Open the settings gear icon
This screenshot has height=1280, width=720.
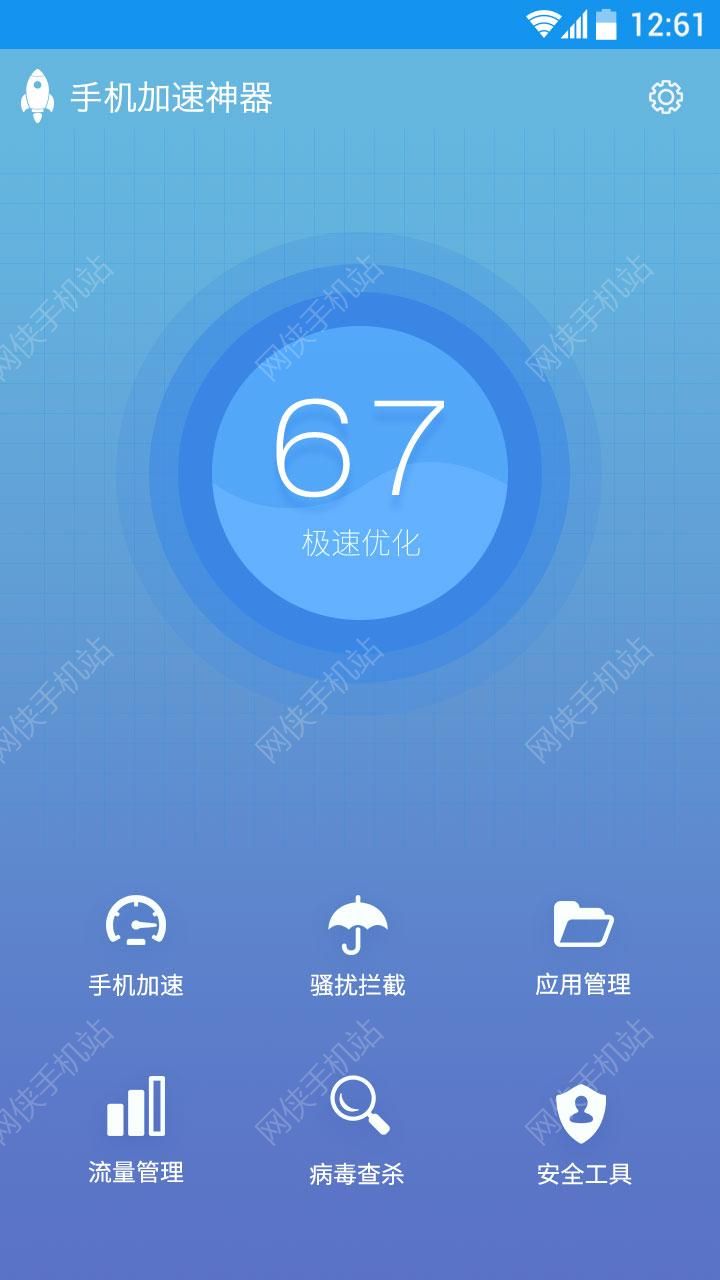tap(666, 97)
